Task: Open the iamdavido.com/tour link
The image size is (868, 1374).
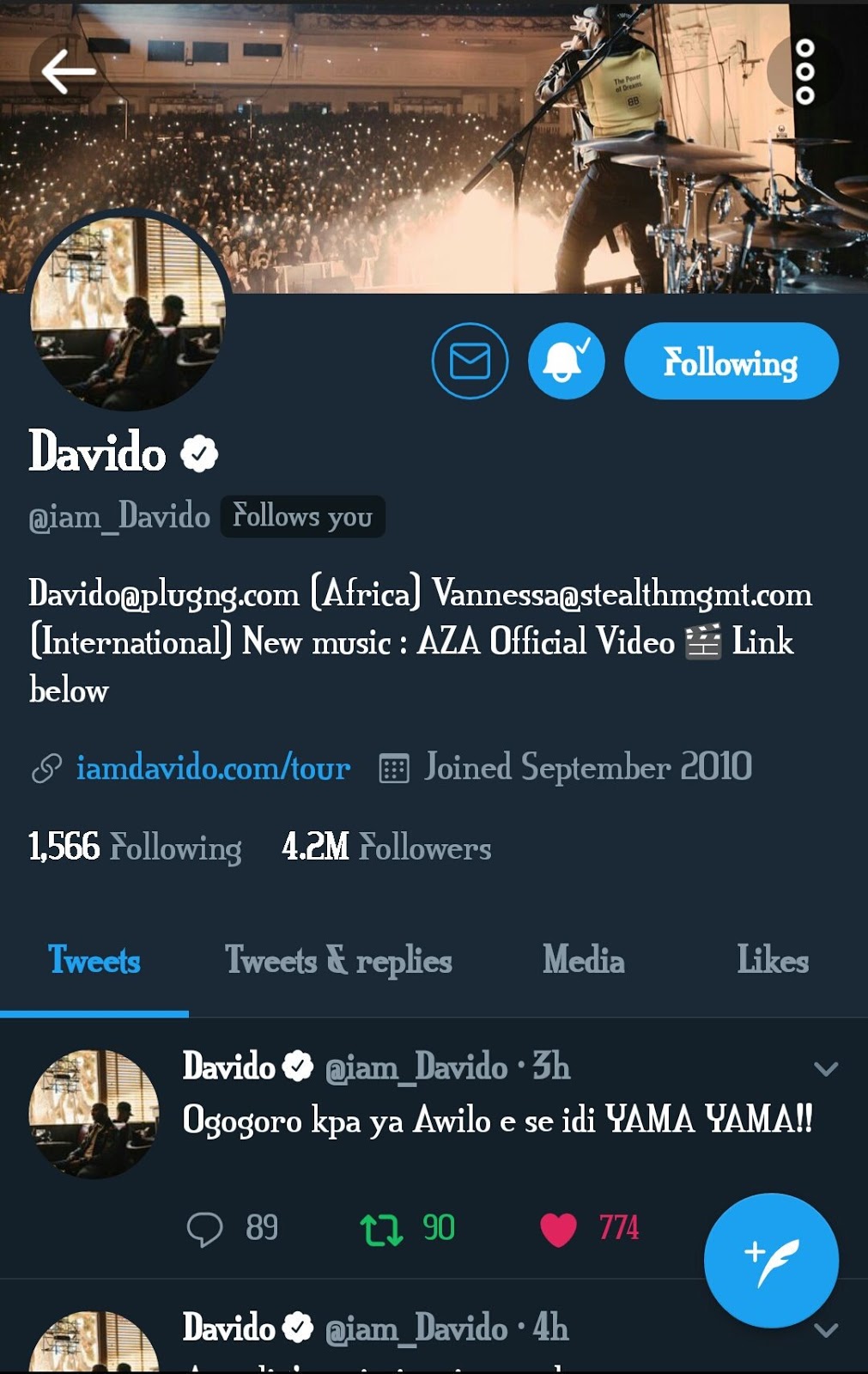Action: (x=213, y=767)
